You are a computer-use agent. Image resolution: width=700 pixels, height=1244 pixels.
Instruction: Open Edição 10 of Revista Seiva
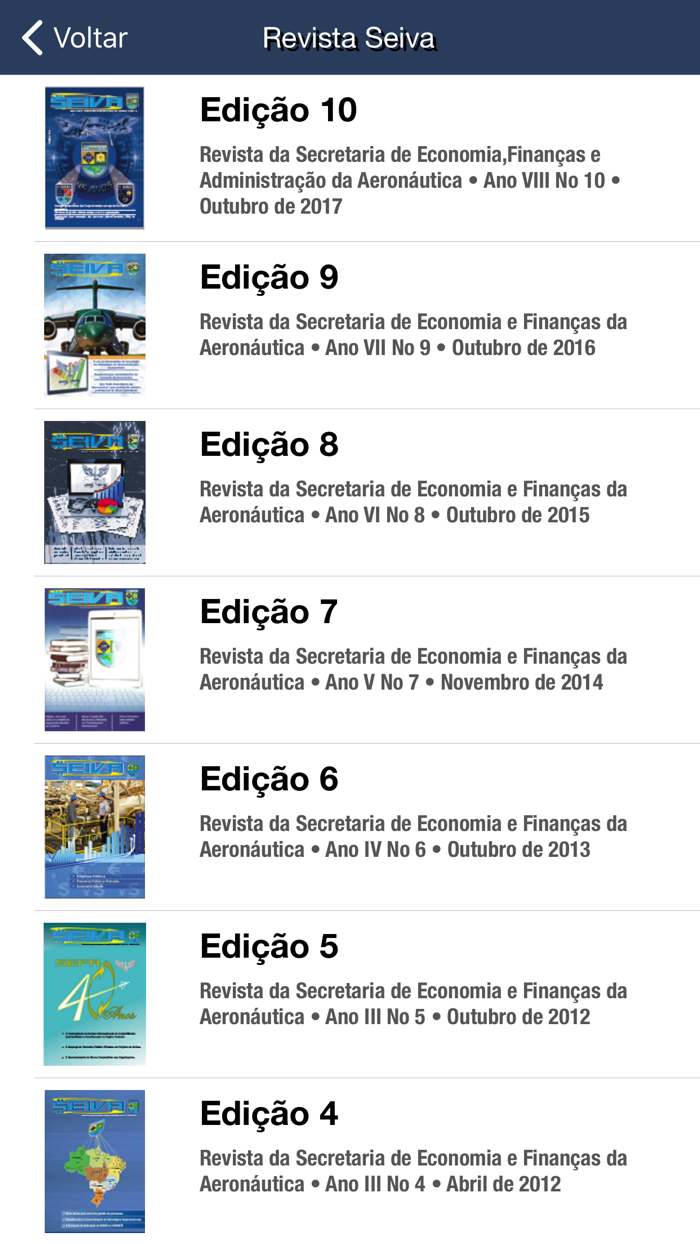[x=350, y=158]
